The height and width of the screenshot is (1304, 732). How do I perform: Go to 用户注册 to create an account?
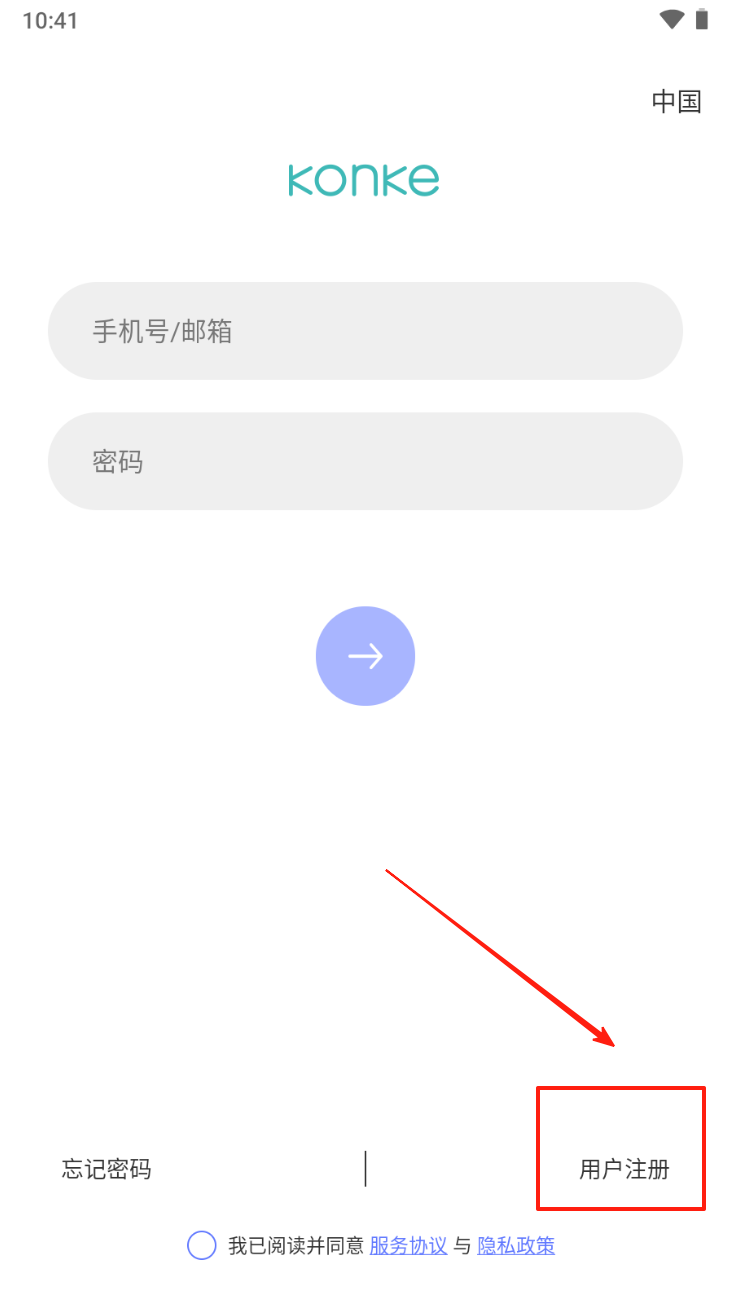coord(624,1169)
